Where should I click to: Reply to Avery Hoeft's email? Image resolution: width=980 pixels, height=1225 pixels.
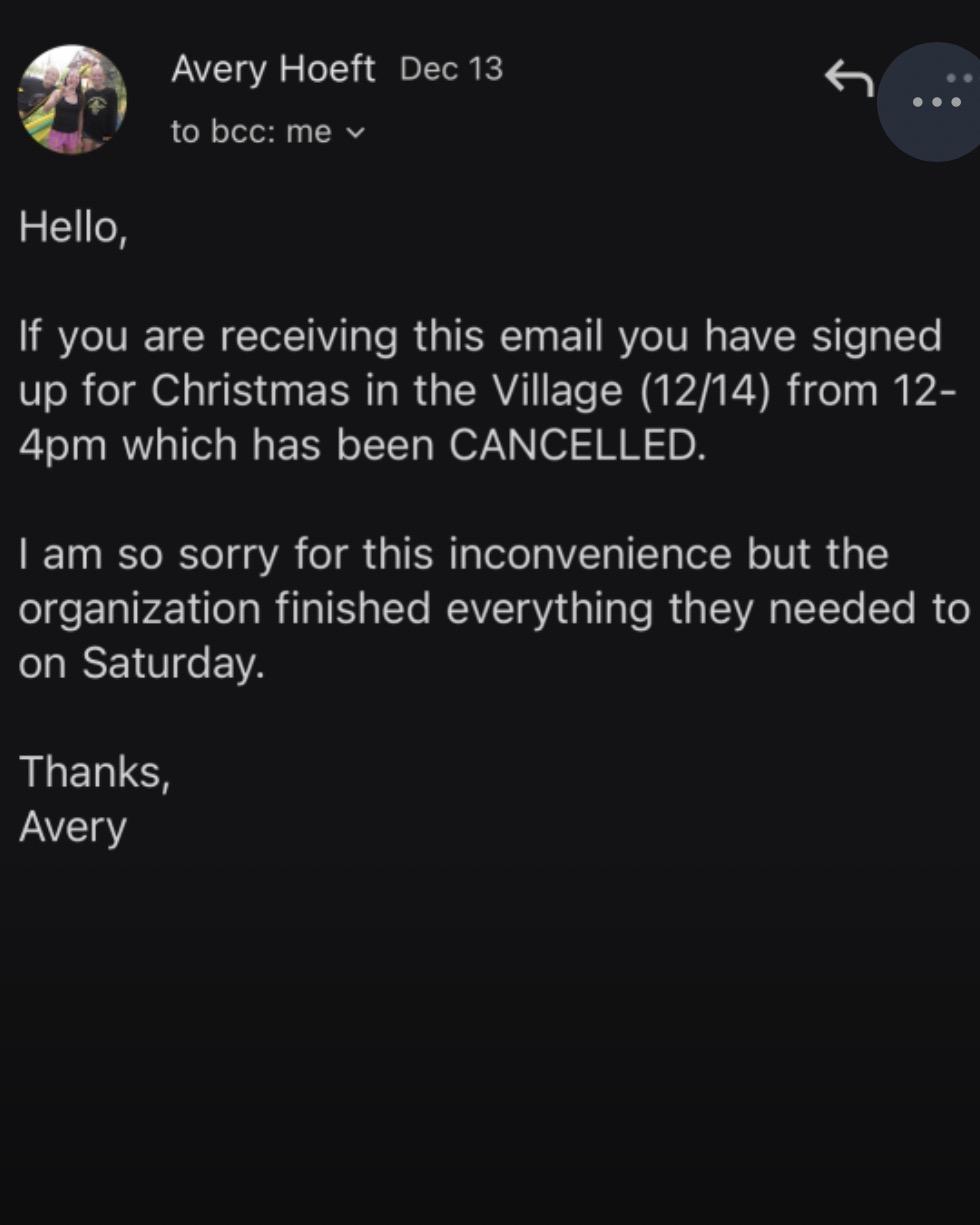pos(848,80)
